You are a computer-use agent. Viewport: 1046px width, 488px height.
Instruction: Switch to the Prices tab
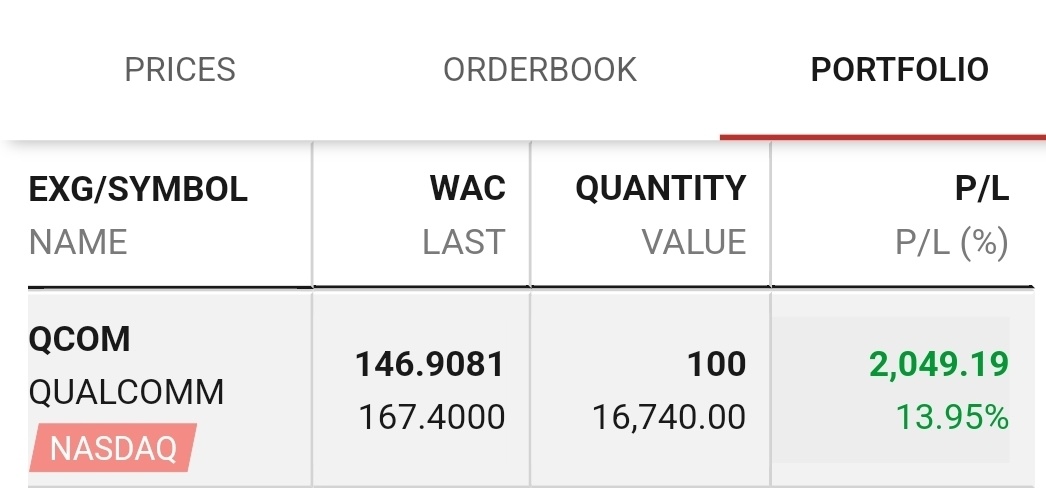tap(180, 70)
